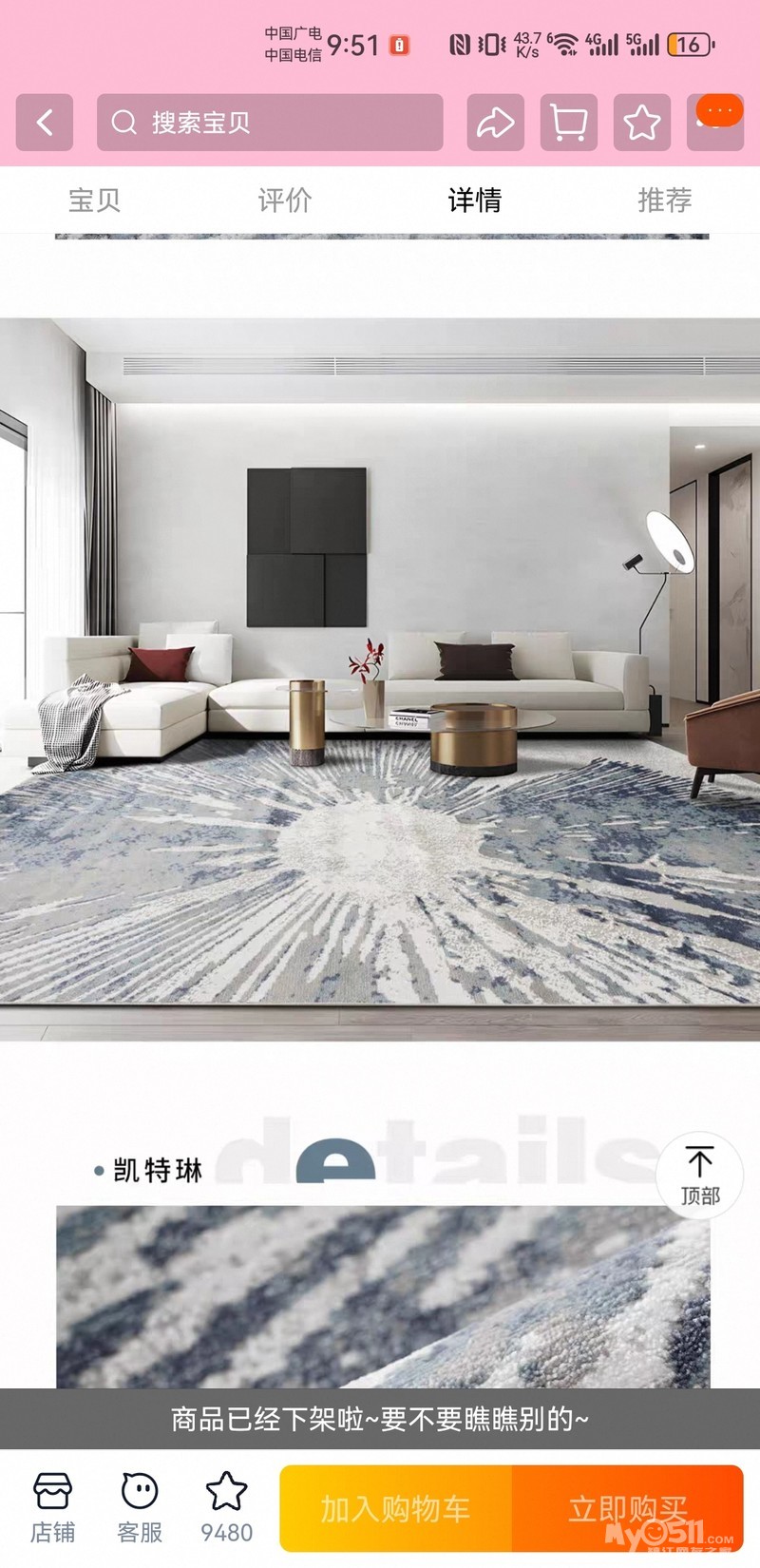Viewport: 760px width, 1568px height.
Task: Tap 加入购物车
Action: pos(396,1508)
